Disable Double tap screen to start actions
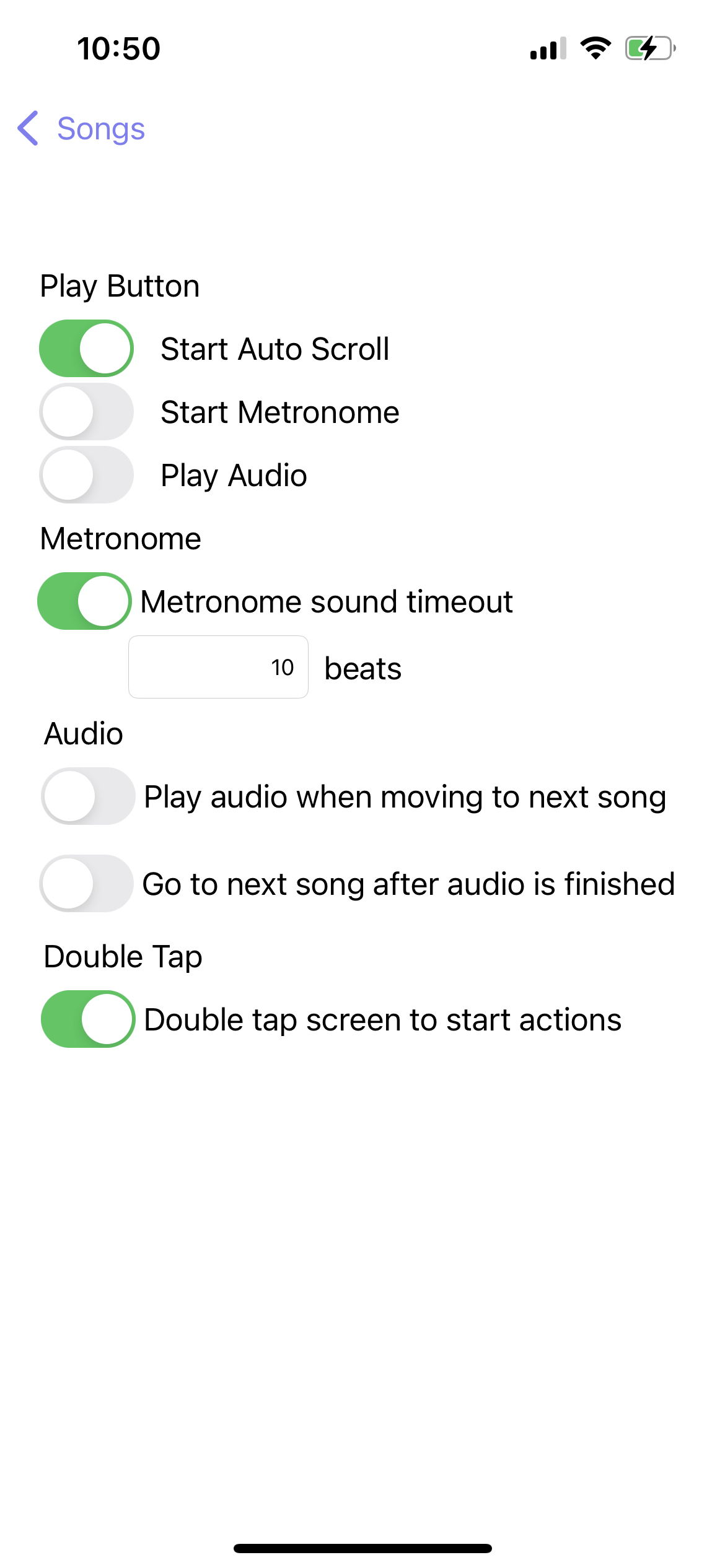The height and width of the screenshot is (1568, 725). point(87,1019)
